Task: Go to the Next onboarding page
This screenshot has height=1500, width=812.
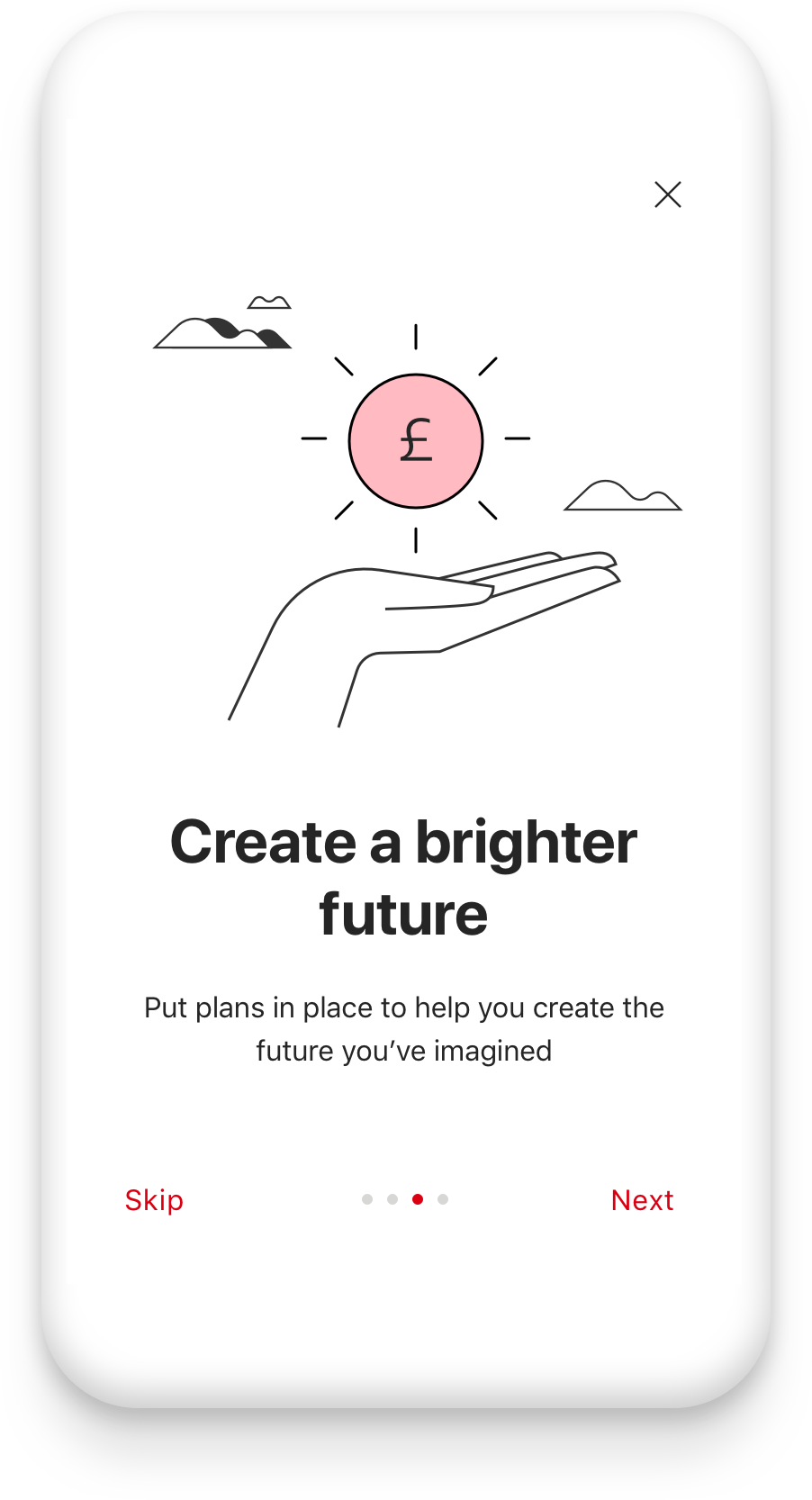Action: 642,1200
